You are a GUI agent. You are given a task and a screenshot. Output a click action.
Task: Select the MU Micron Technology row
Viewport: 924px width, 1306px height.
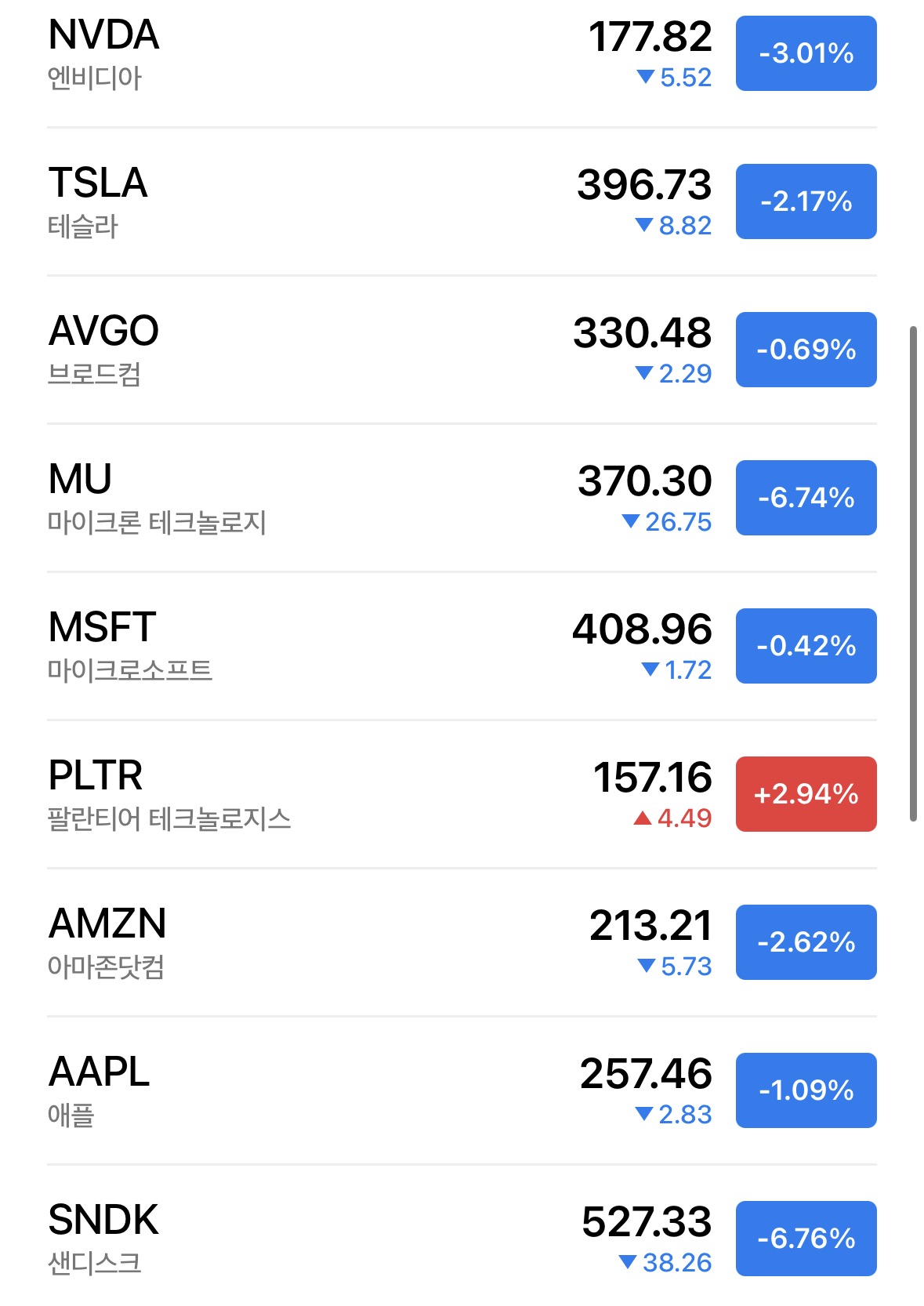click(x=462, y=498)
